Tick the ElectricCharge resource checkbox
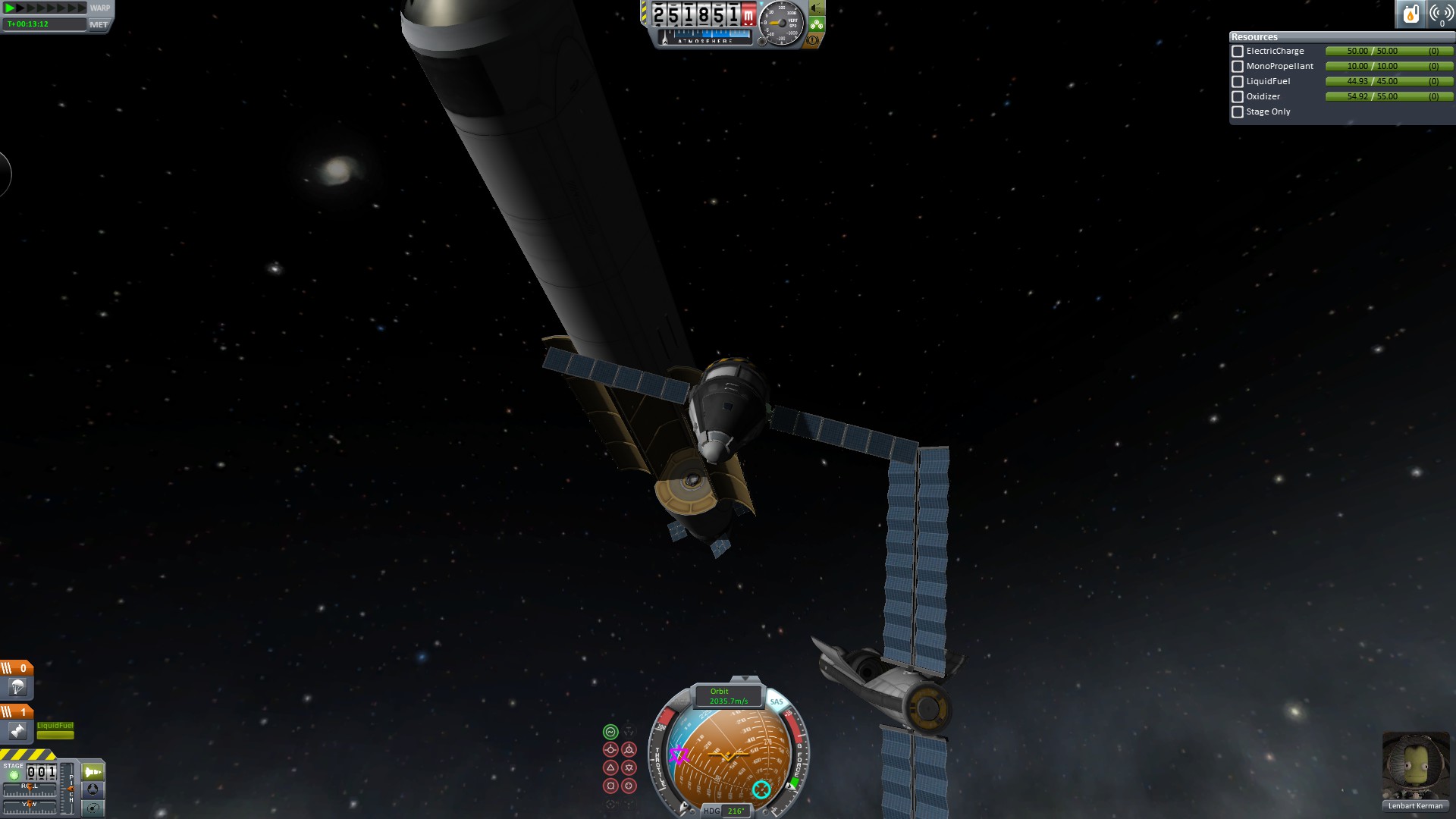 [x=1238, y=52]
